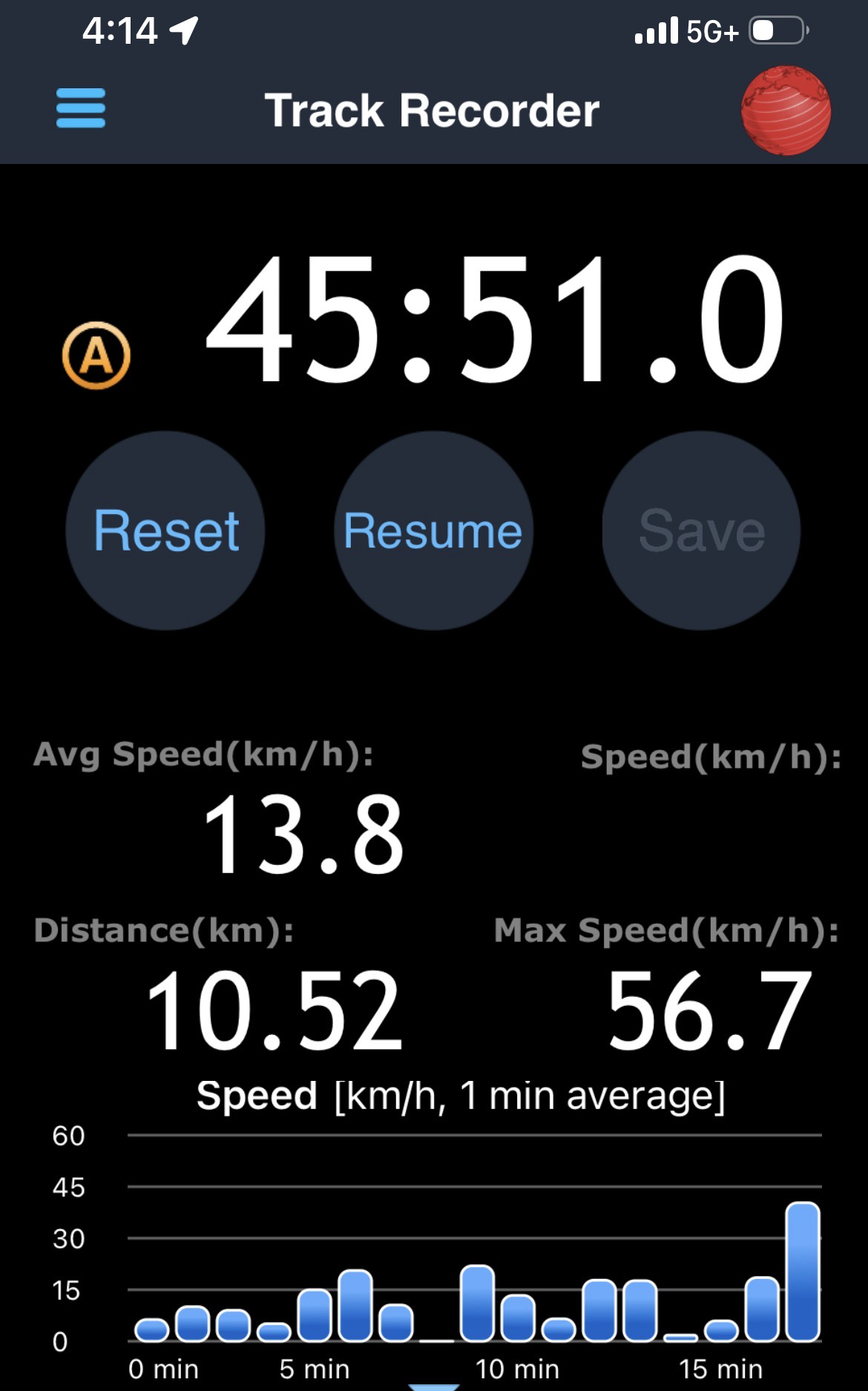Expand the panel via bottom arrow handle
The image size is (868, 1391).
[434, 1385]
